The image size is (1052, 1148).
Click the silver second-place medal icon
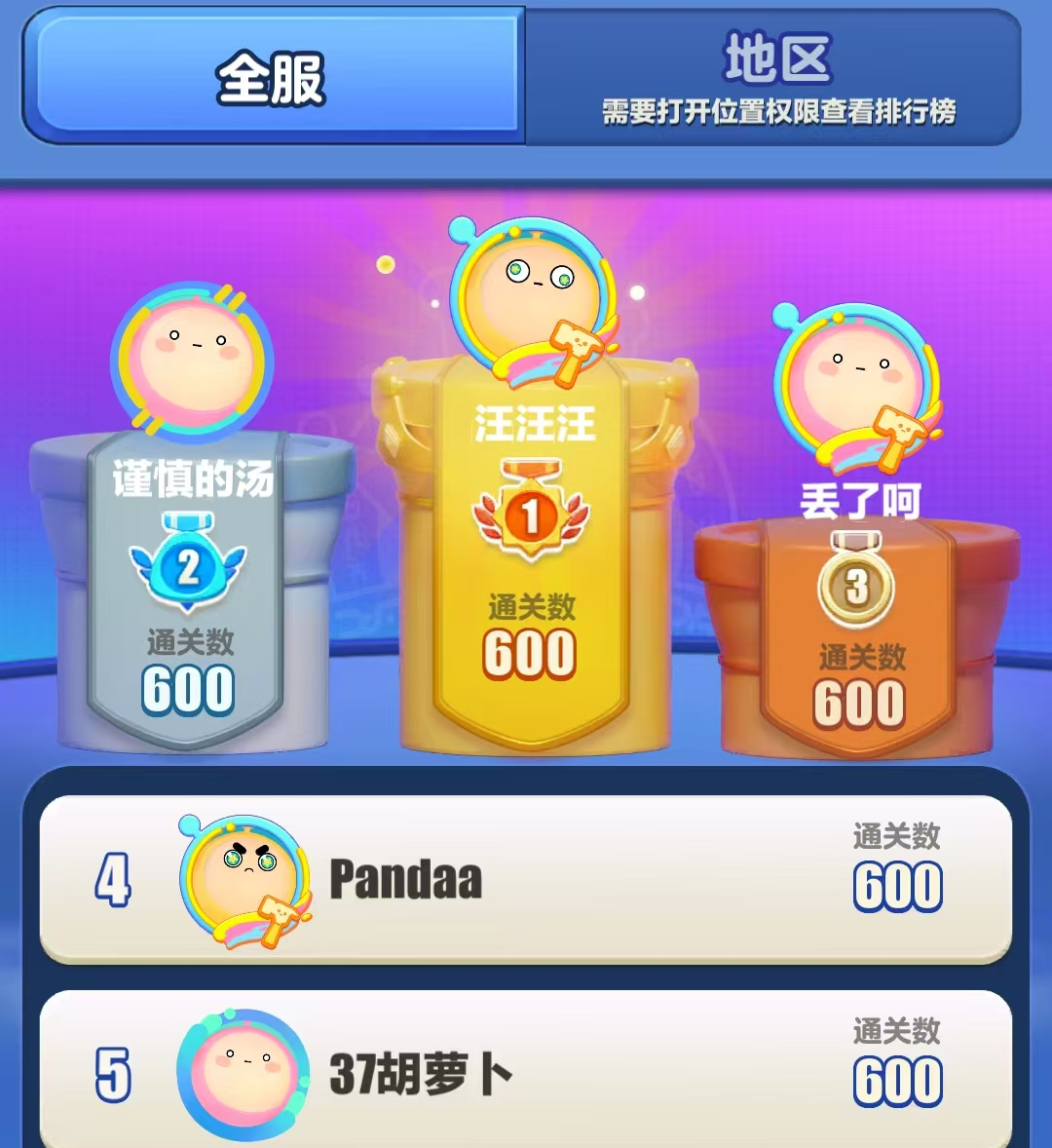[189, 560]
